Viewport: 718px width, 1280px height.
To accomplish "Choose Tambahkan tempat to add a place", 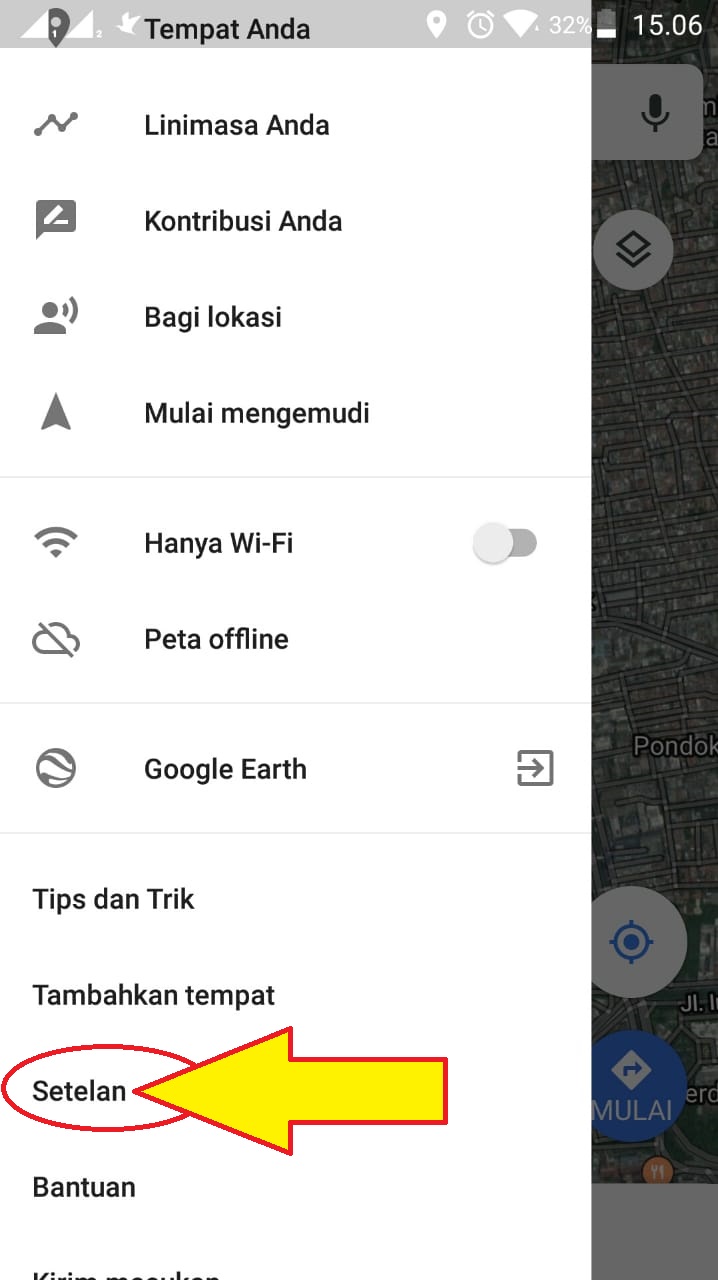I will click(x=153, y=995).
